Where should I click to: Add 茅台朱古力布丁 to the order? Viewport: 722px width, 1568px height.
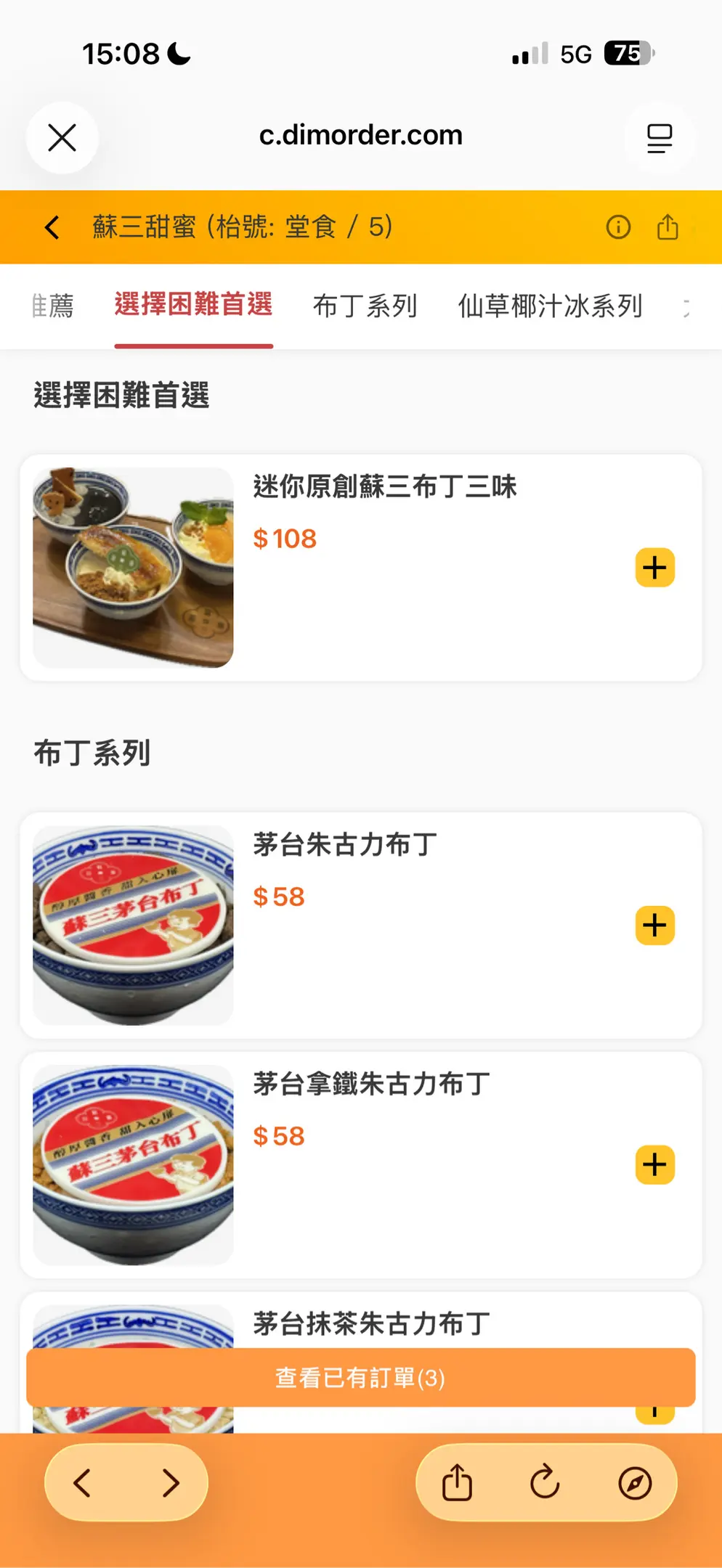coord(654,926)
